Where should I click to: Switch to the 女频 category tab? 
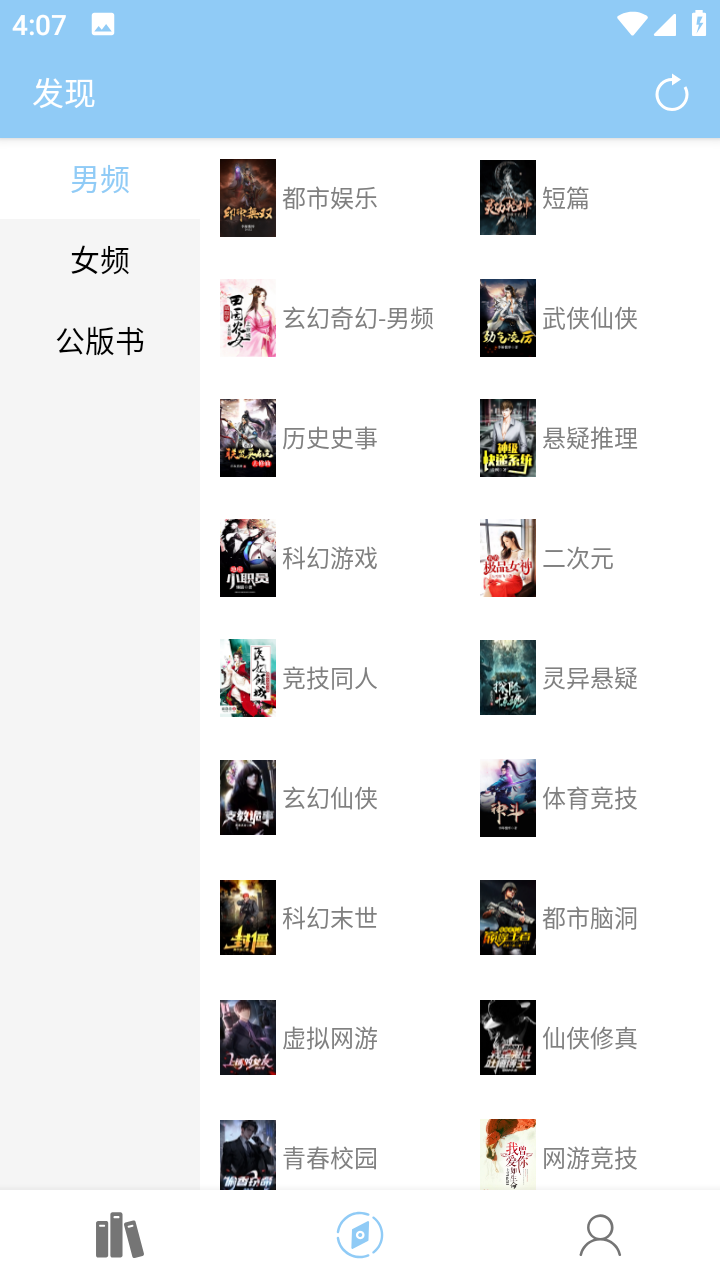(x=100, y=261)
